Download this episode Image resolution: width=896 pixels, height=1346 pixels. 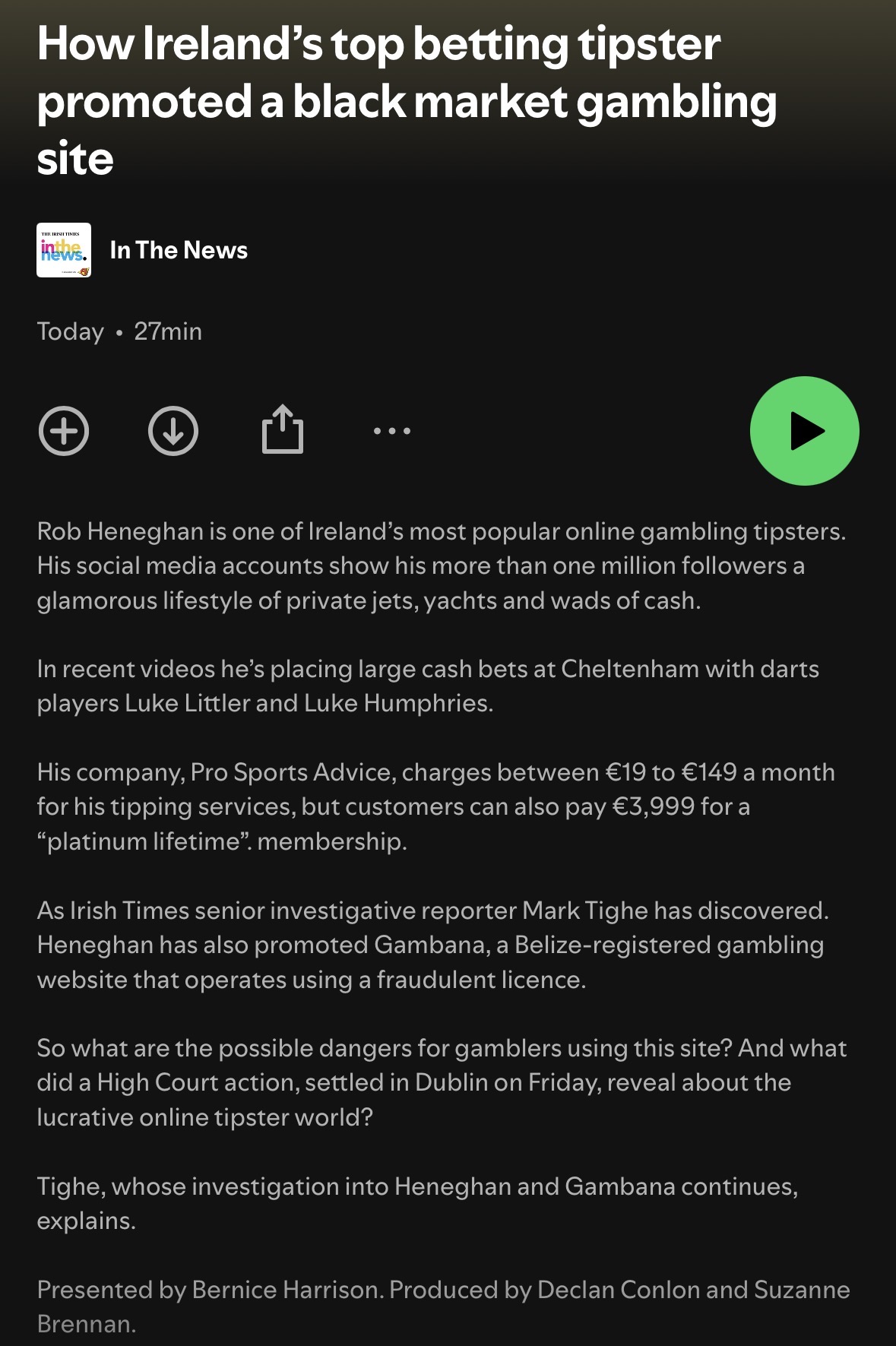click(173, 431)
